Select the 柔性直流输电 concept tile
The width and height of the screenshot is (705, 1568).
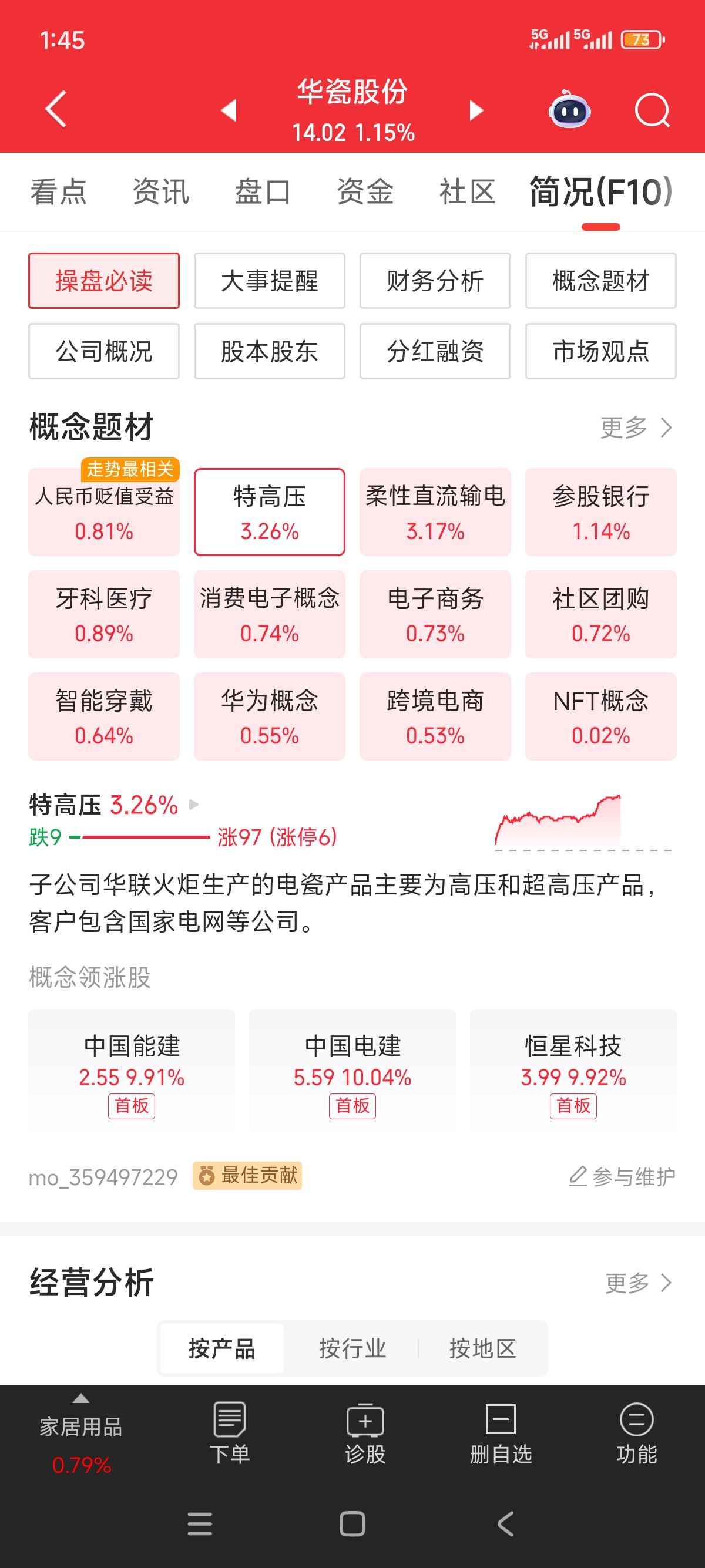435,512
